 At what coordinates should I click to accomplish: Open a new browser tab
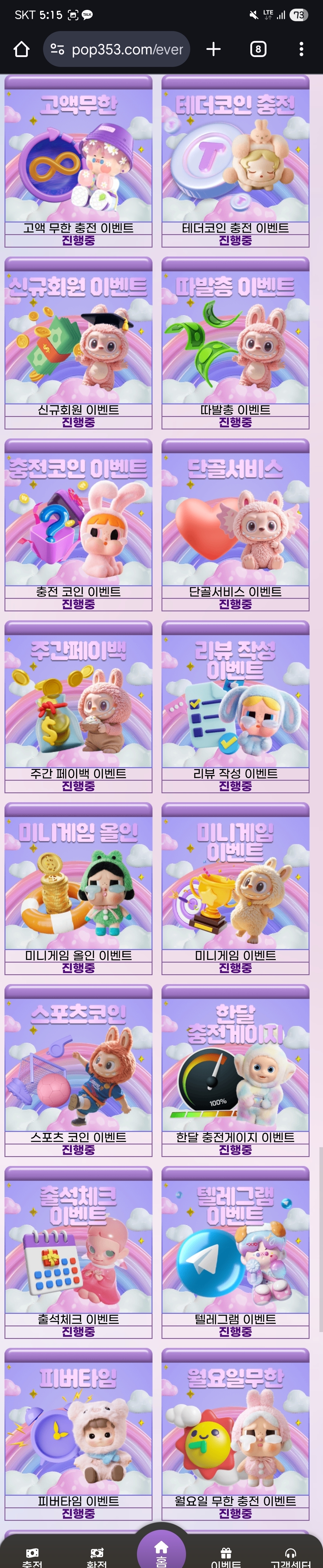[x=213, y=49]
